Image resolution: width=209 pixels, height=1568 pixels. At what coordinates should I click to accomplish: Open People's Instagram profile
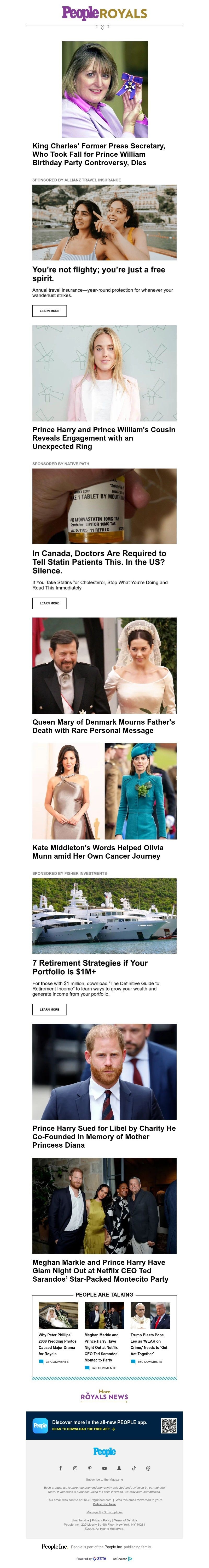coord(75,1468)
